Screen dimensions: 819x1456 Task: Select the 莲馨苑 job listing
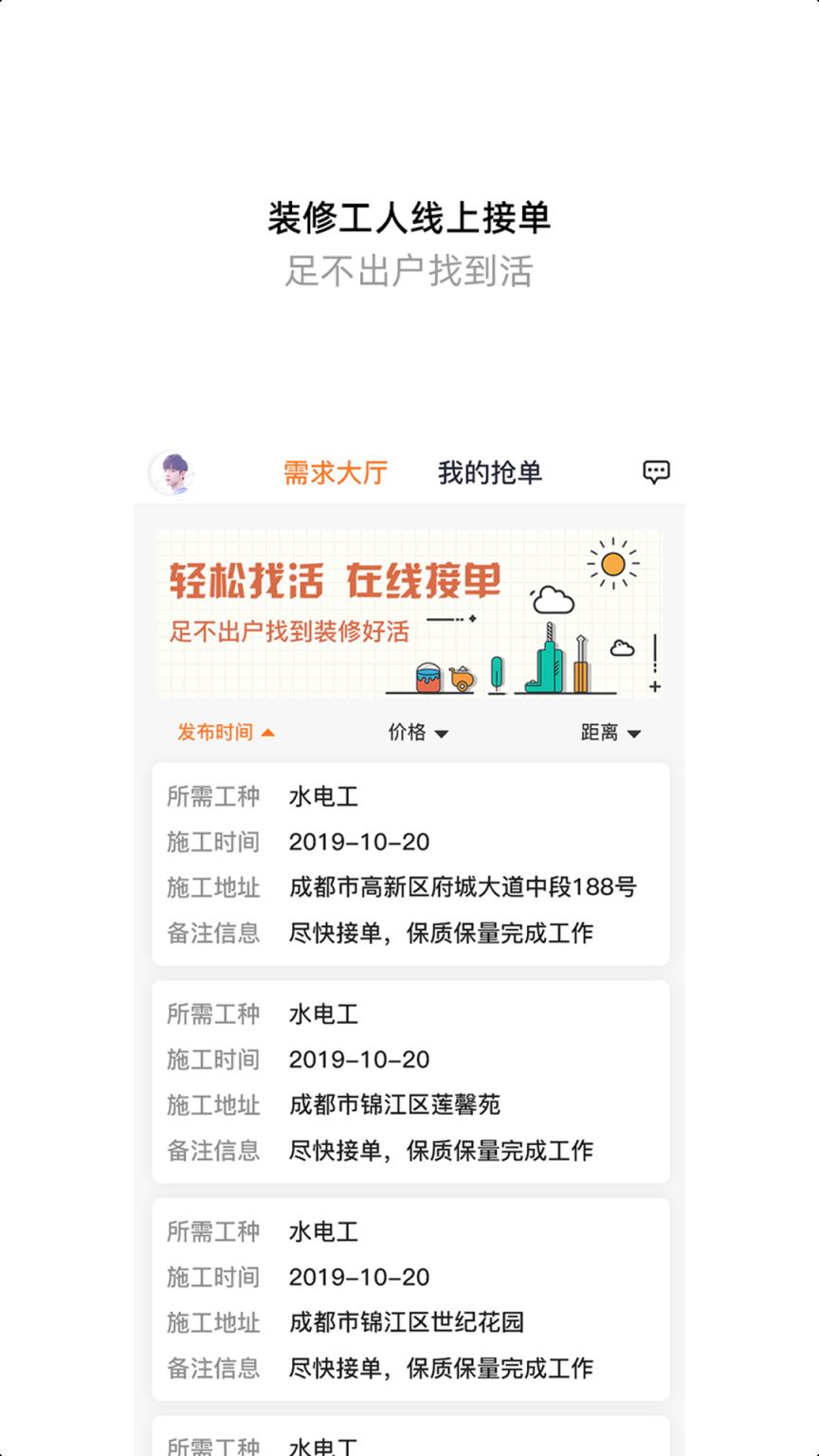tap(409, 1083)
